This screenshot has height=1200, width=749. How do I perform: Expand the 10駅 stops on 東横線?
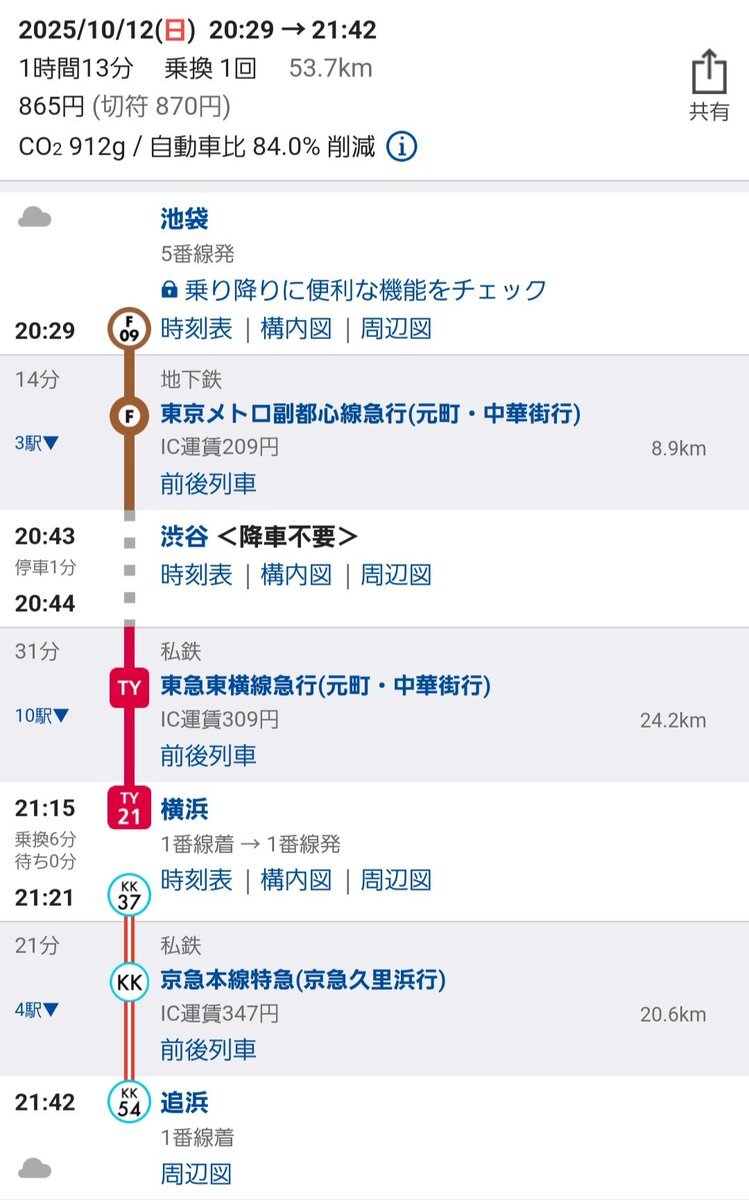(x=41, y=715)
